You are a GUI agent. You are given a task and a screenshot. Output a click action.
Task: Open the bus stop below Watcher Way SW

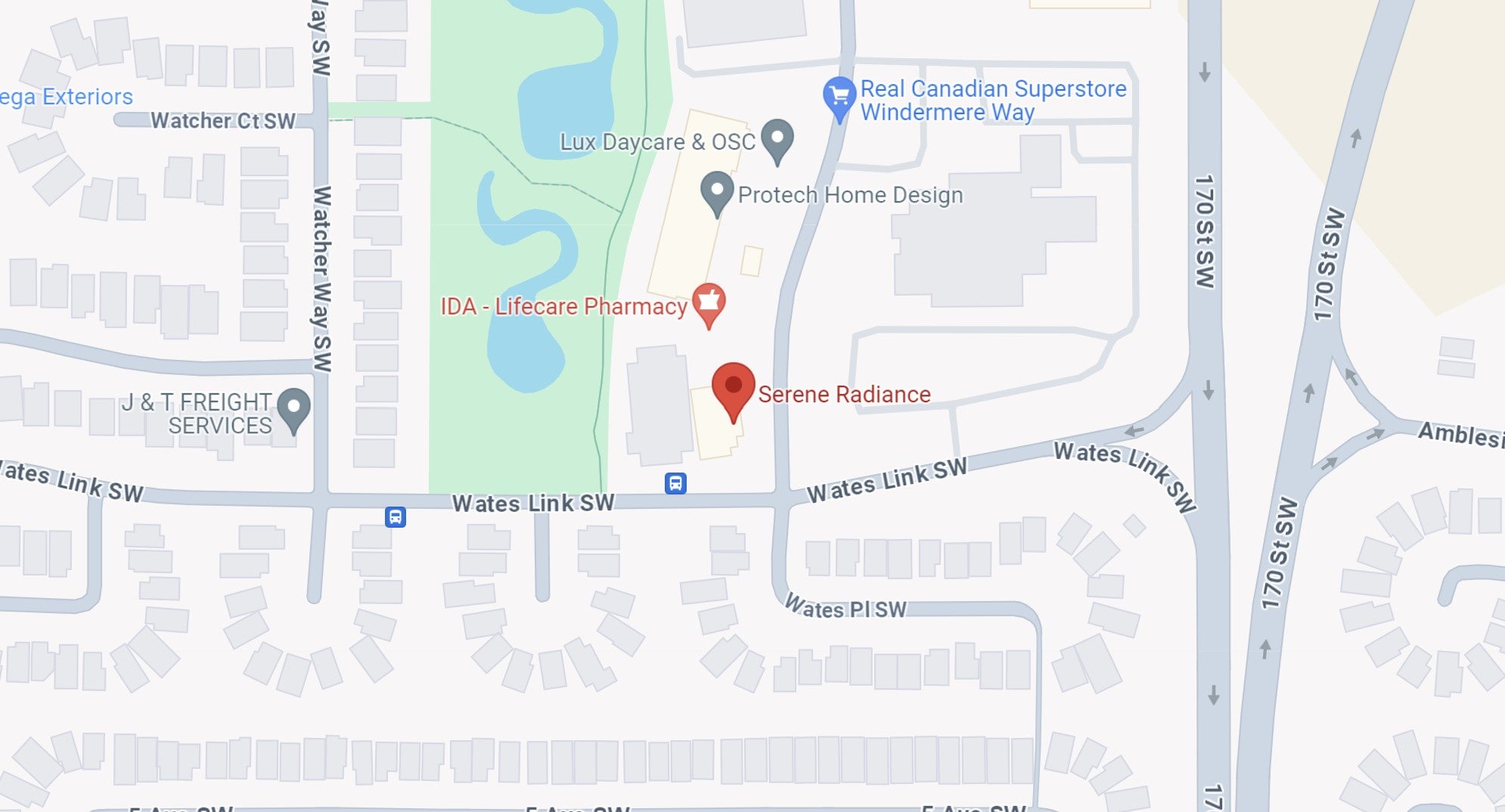(x=395, y=517)
